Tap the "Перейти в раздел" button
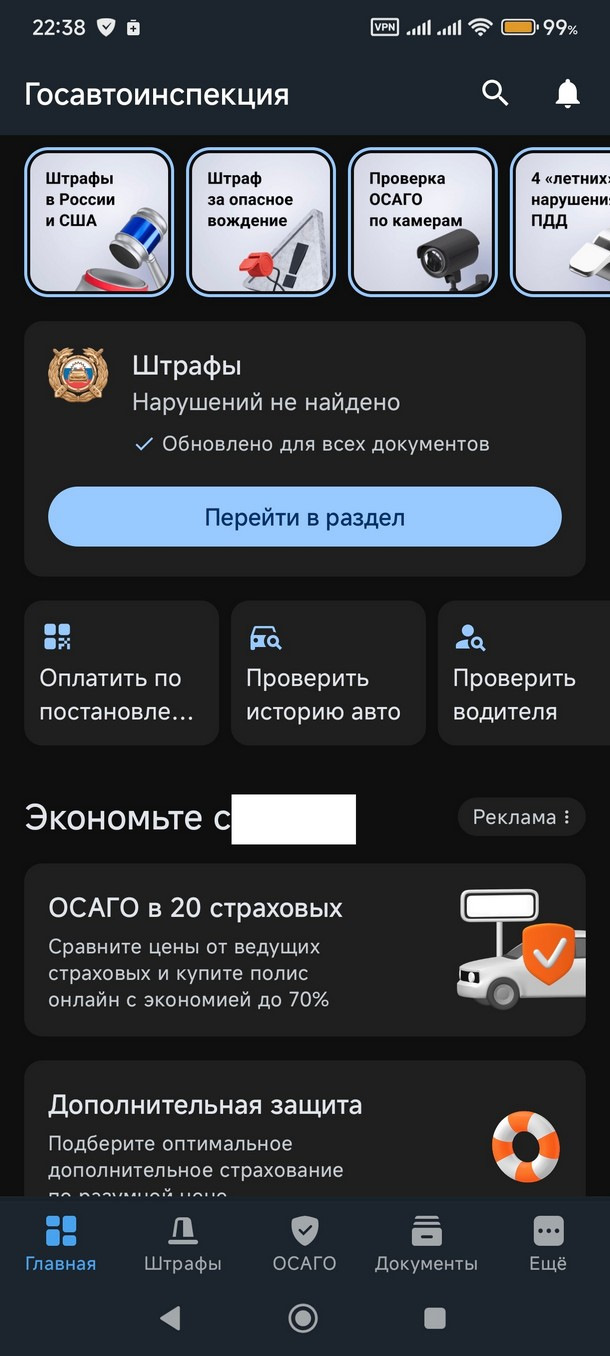This screenshot has width=610, height=1356. [x=305, y=517]
